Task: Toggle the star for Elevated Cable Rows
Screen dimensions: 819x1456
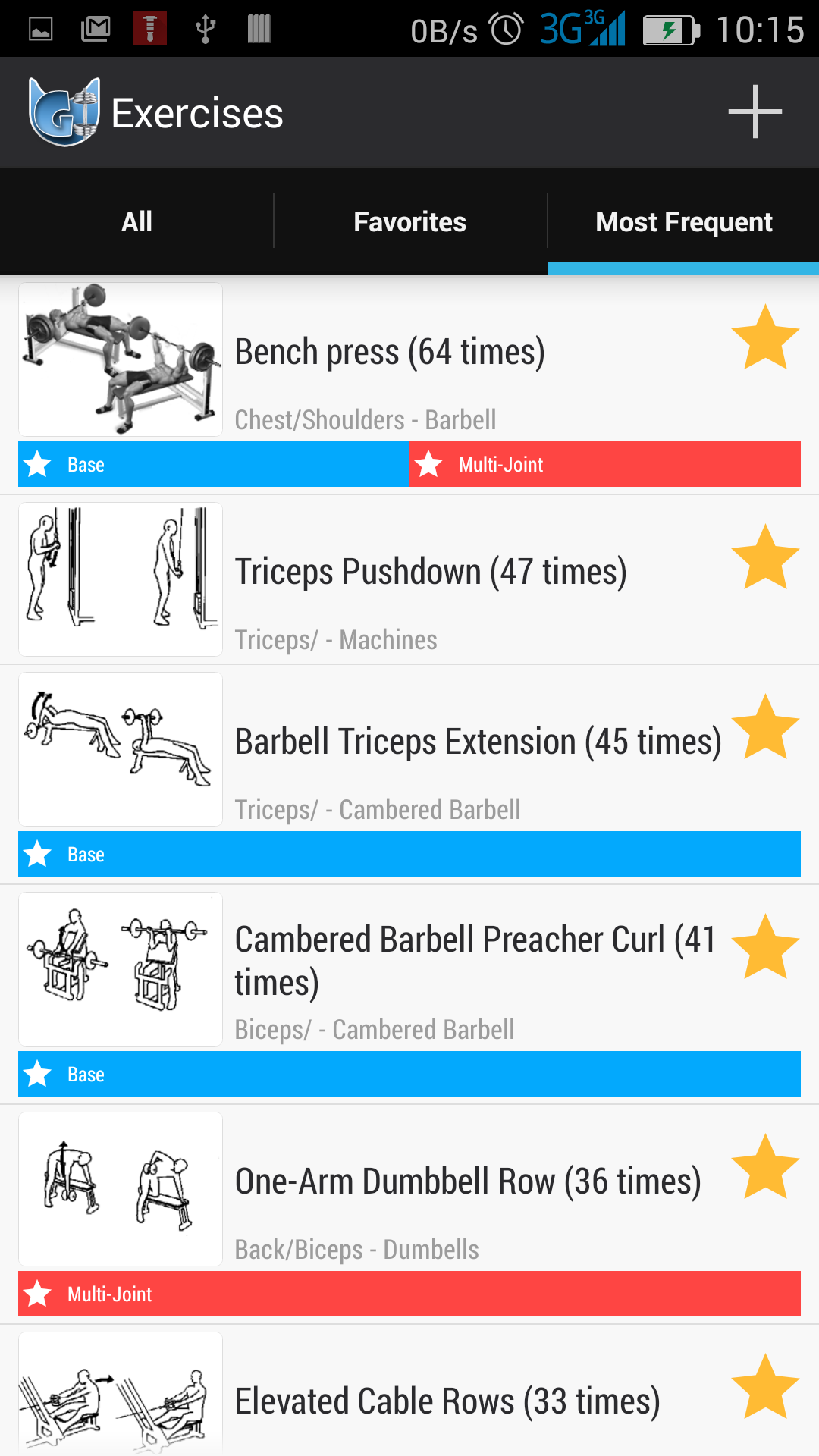Action: pyautogui.click(x=765, y=1388)
